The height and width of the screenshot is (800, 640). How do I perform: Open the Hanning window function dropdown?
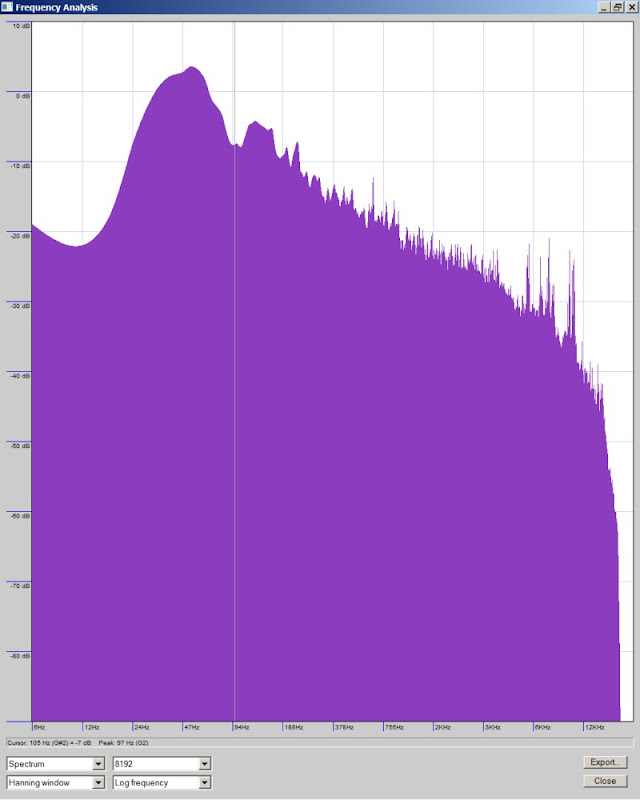pos(55,783)
